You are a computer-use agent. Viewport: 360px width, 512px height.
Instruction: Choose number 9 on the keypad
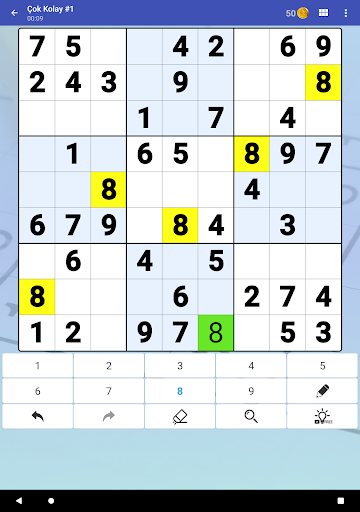click(251, 391)
